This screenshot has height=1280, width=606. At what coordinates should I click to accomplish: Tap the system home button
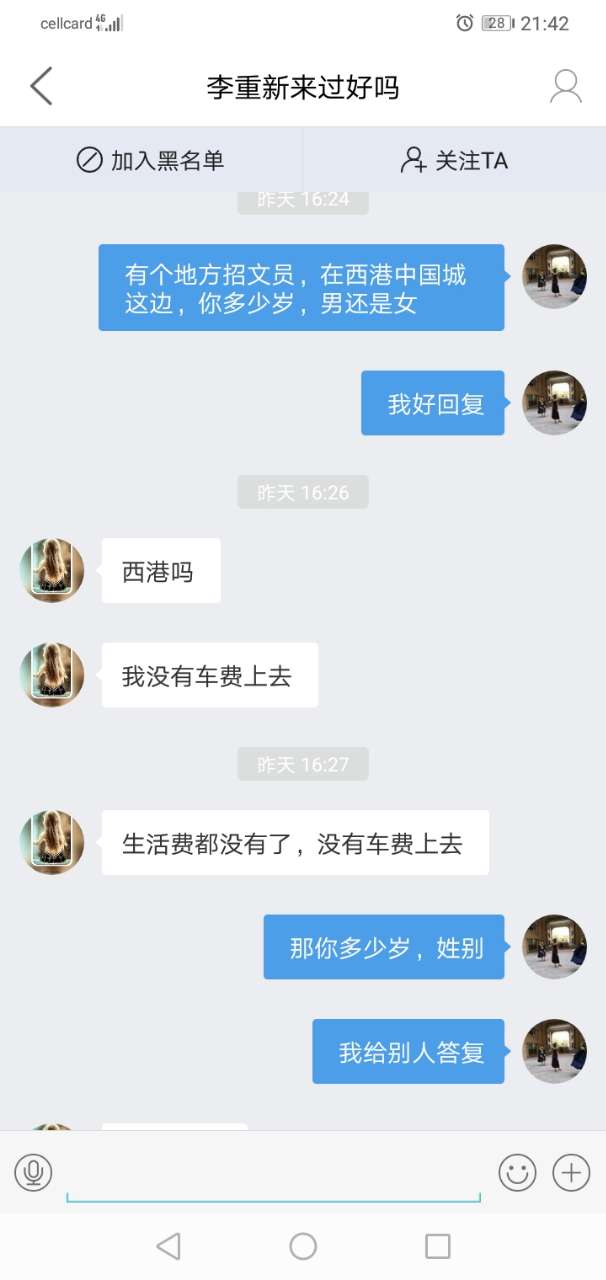(303, 1246)
